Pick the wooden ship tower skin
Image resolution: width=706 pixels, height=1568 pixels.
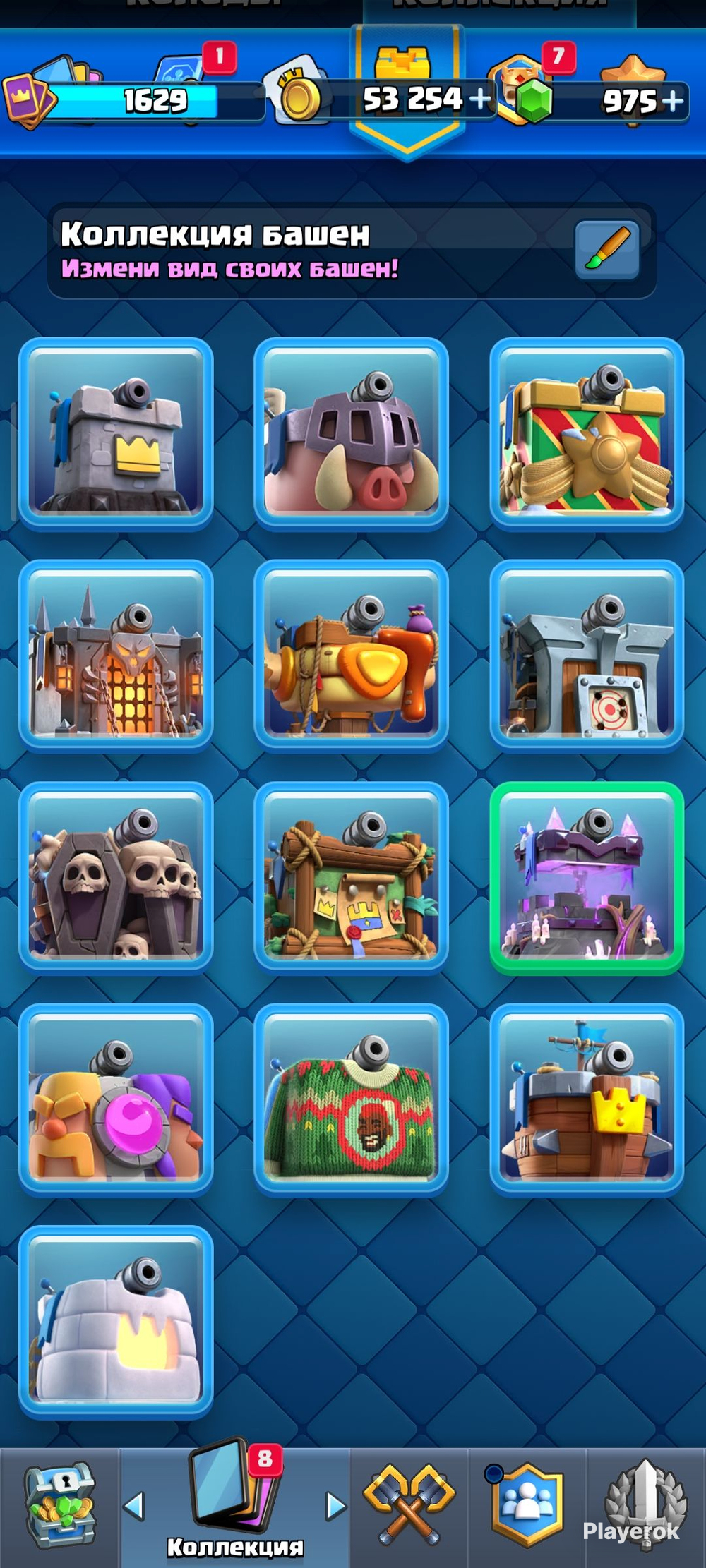pos(587,1099)
